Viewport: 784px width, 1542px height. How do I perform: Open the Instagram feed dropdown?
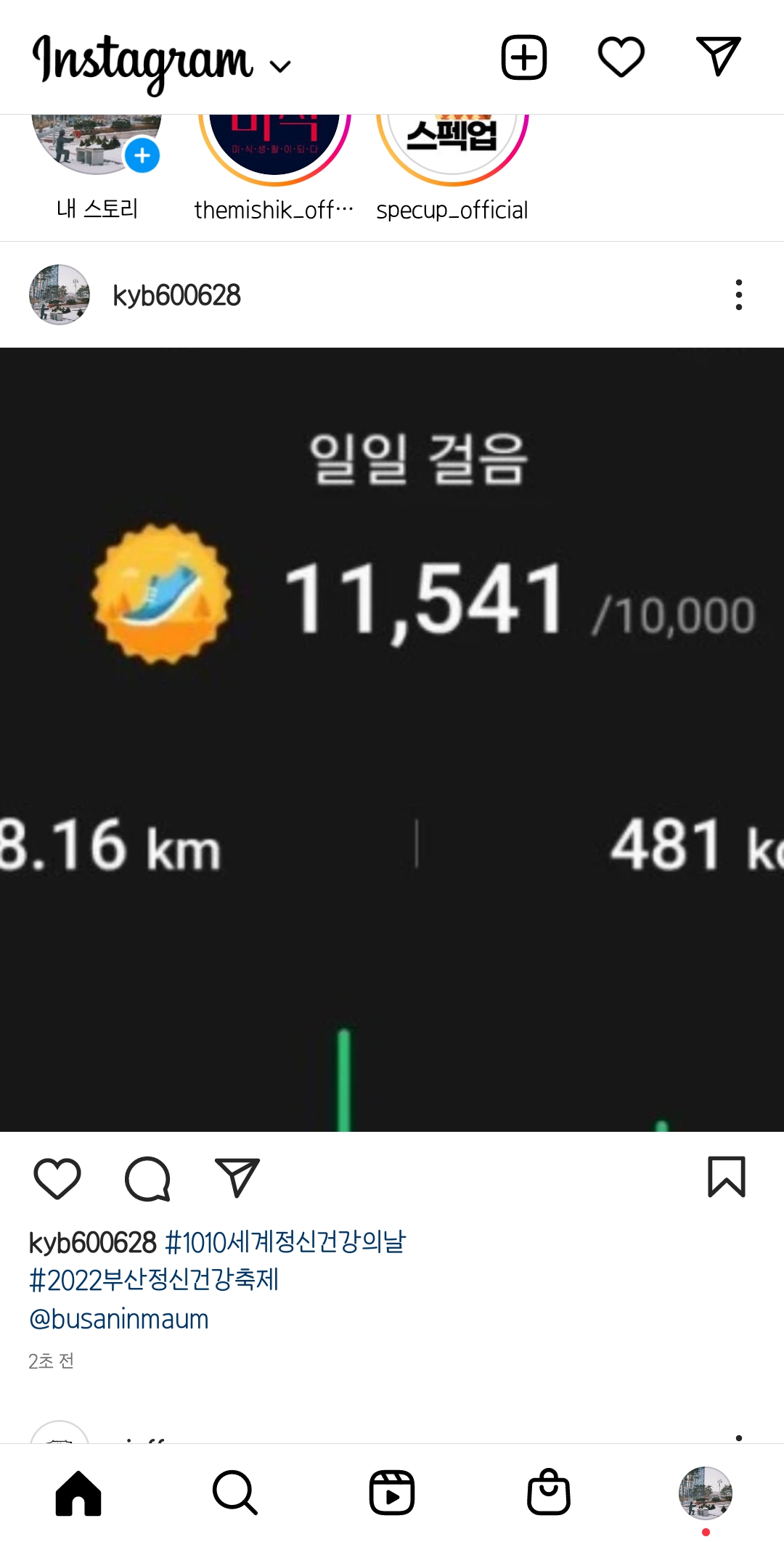280,66
